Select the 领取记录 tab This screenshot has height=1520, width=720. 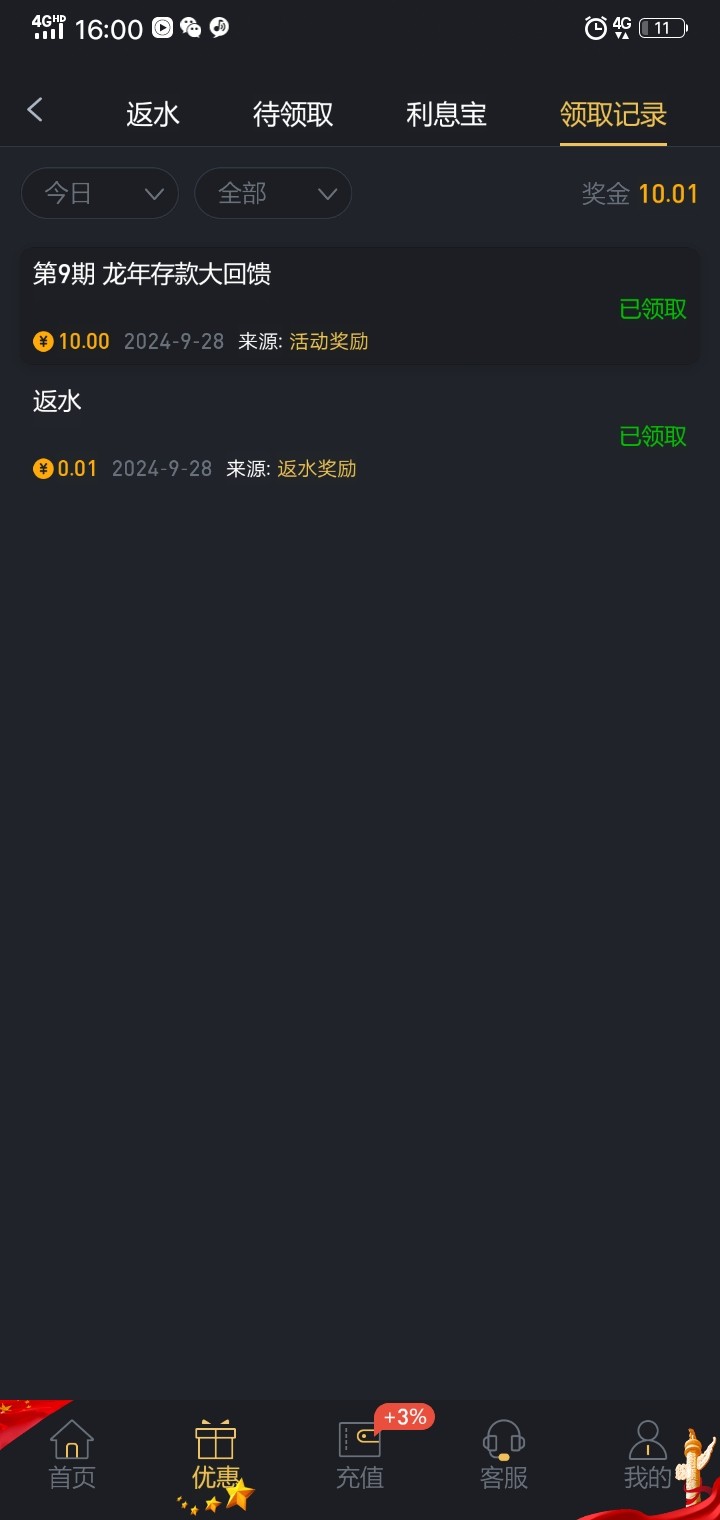pyautogui.click(x=613, y=115)
